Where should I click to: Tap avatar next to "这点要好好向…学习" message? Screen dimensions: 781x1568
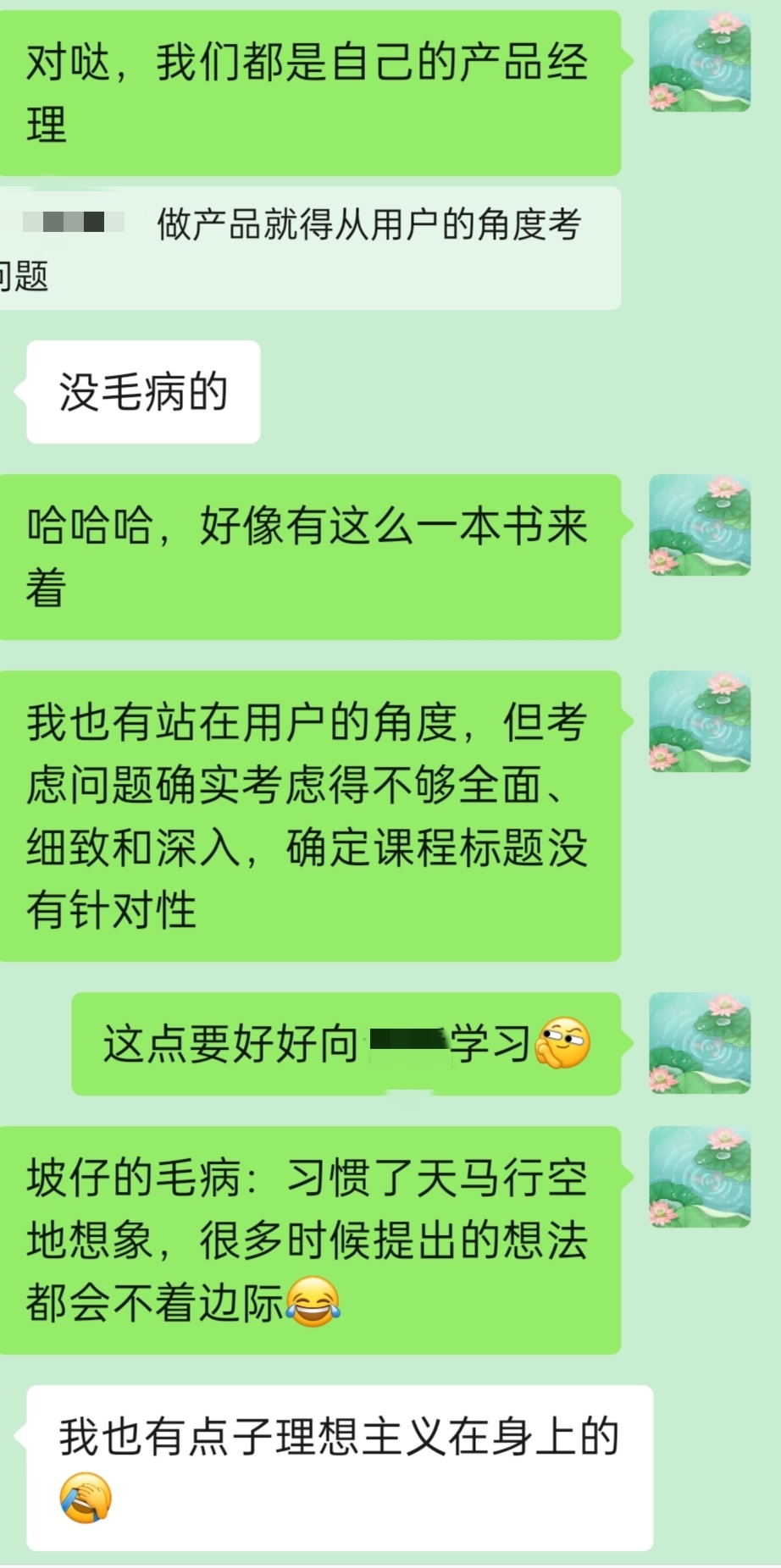click(699, 1043)
